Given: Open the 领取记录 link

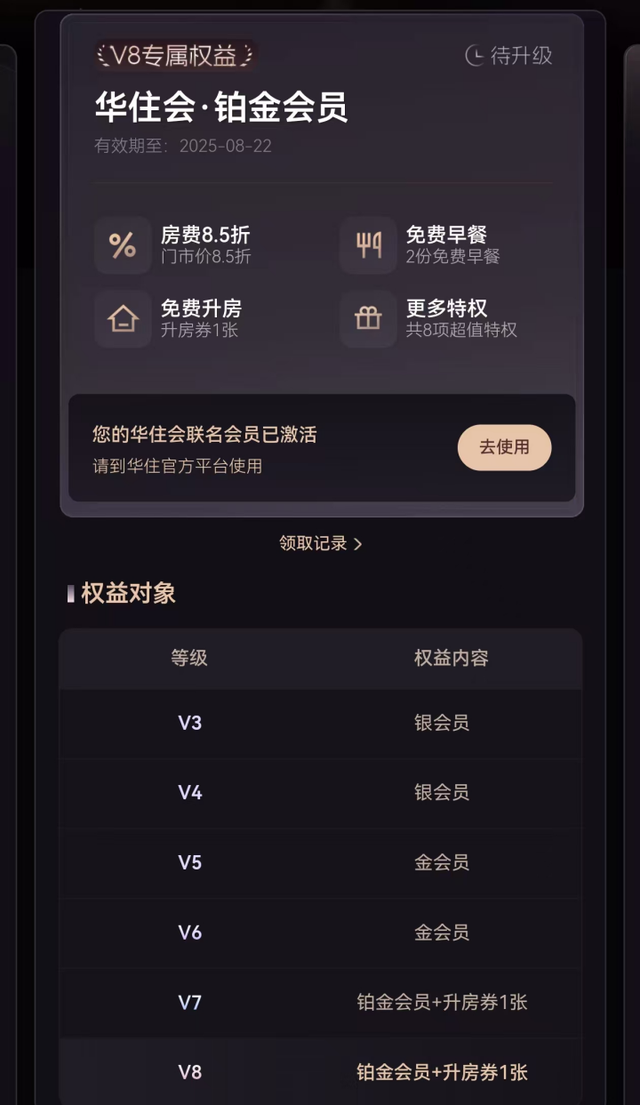Looking at the screenshot, I should 320,543.
